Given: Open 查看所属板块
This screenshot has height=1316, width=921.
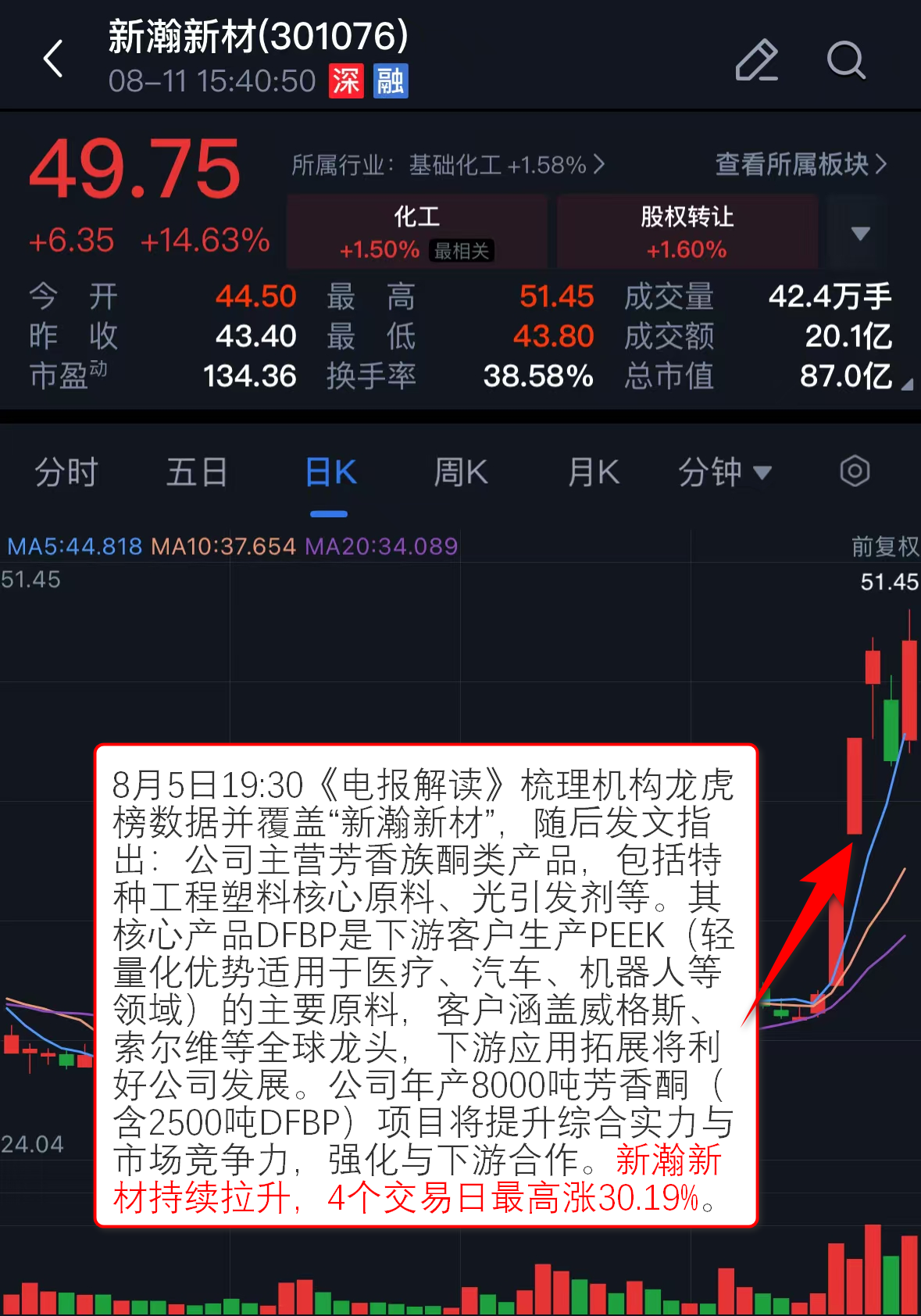Looking at the screenshot, I should 801,164.
